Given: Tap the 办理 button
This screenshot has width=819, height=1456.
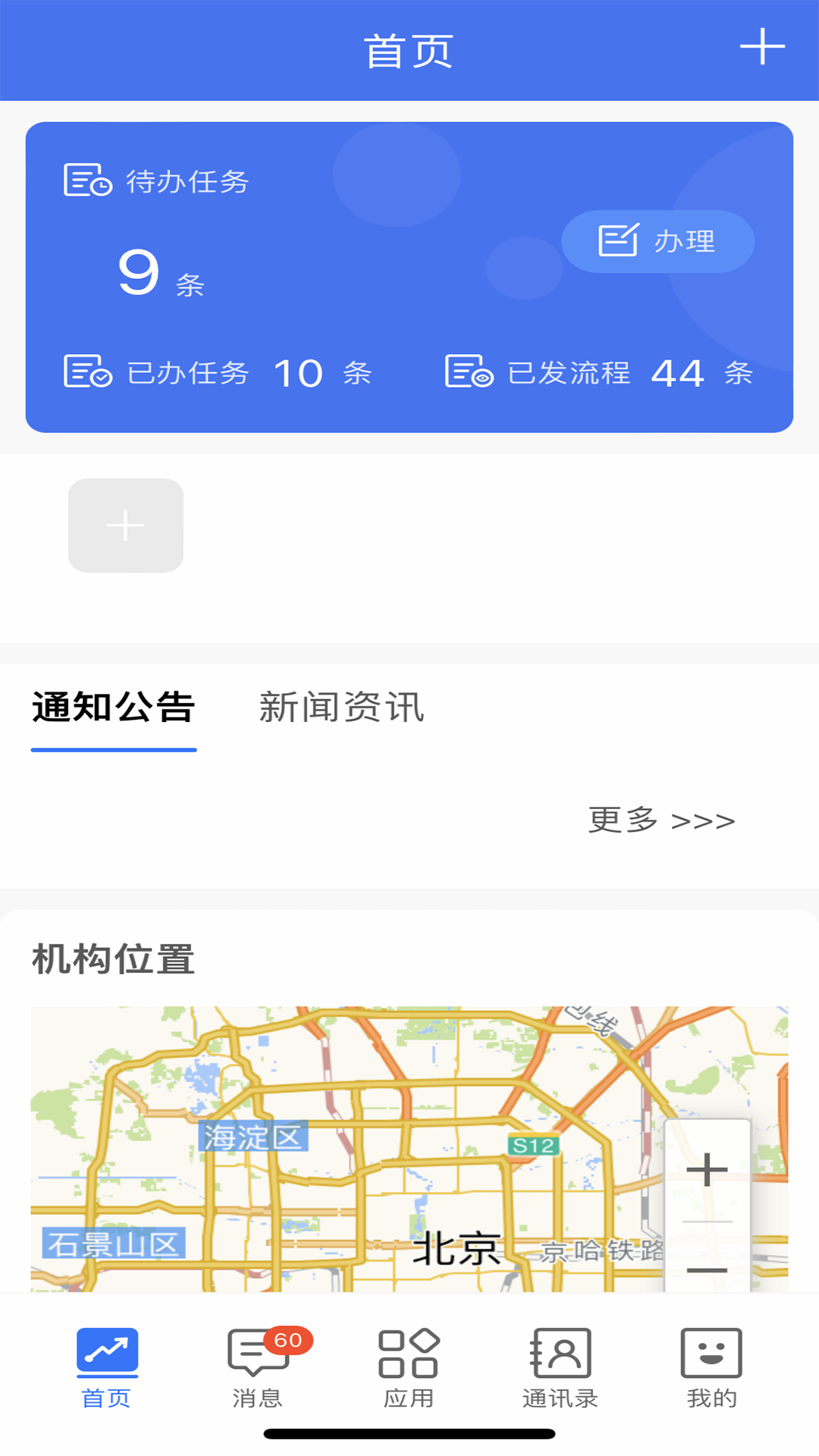Looking at the screenshot, I should tap(657, 241).
